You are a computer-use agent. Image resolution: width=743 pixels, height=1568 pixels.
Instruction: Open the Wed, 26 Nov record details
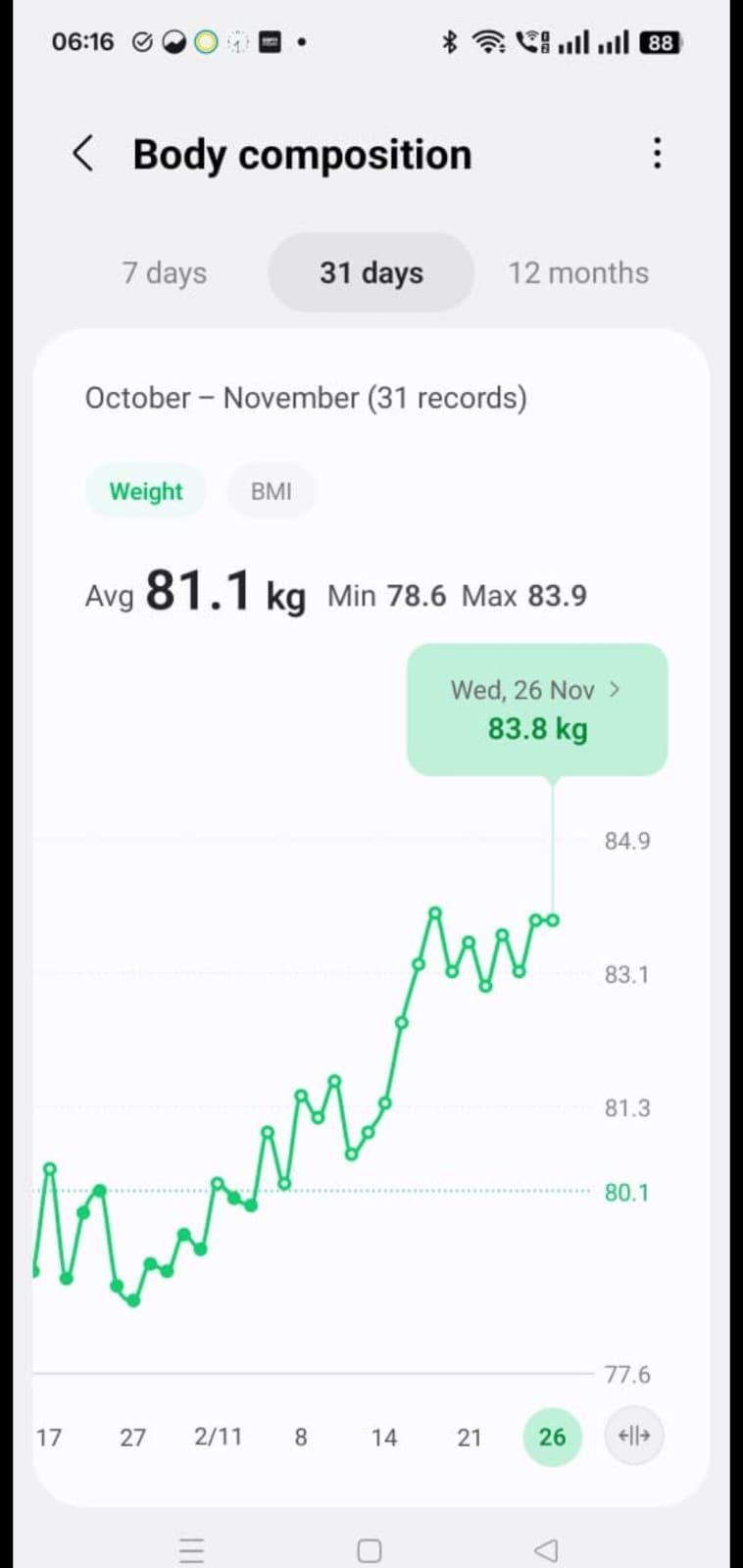point(536,709)
